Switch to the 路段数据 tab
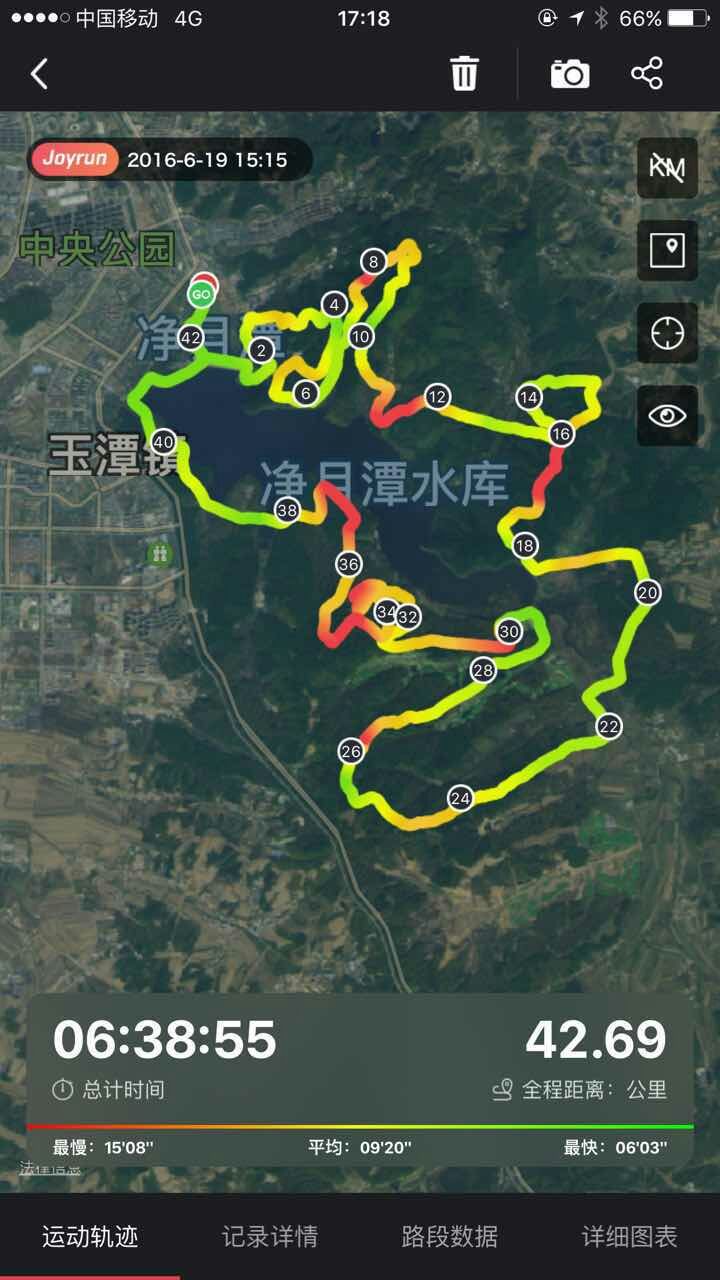Screen dimensions: 720x1280 (x=450, y=1237)
